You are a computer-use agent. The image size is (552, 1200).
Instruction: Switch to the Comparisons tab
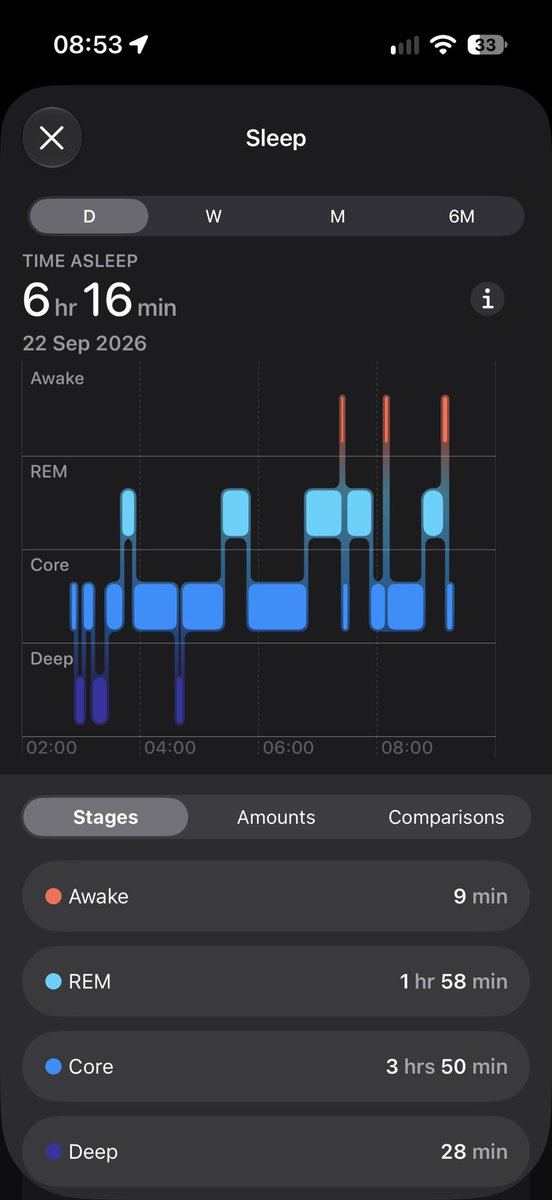click(446, 817)
